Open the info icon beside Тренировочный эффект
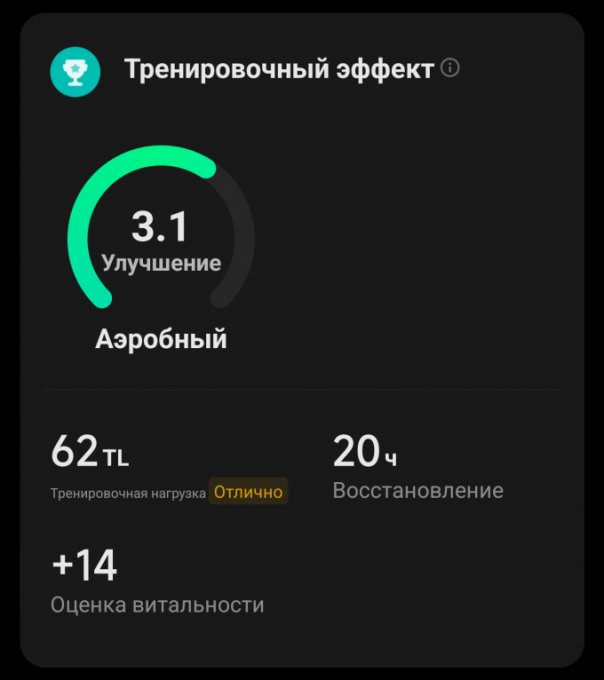This screenshot has width=604, height=680. pos(450,68)
